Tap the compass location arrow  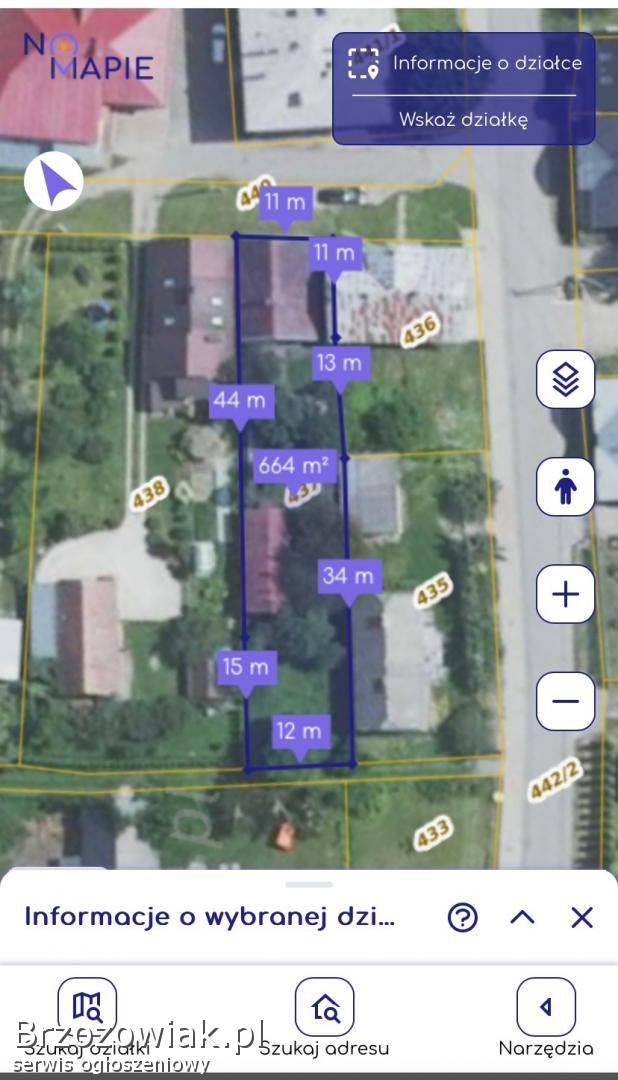tap(54, 182)
